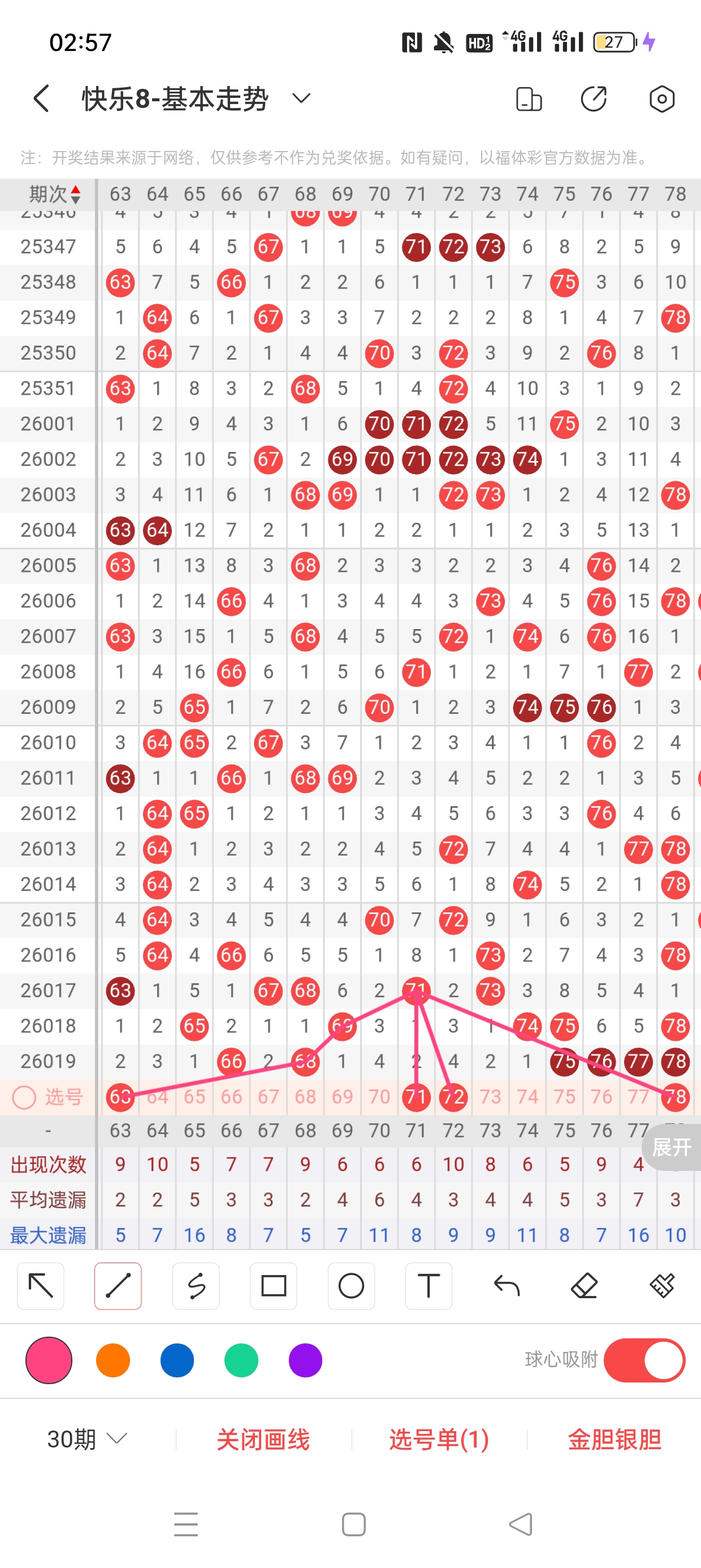Pick the rectangle shape tool
This screenshot has width=701, height=1568.
coord(274,1286)
